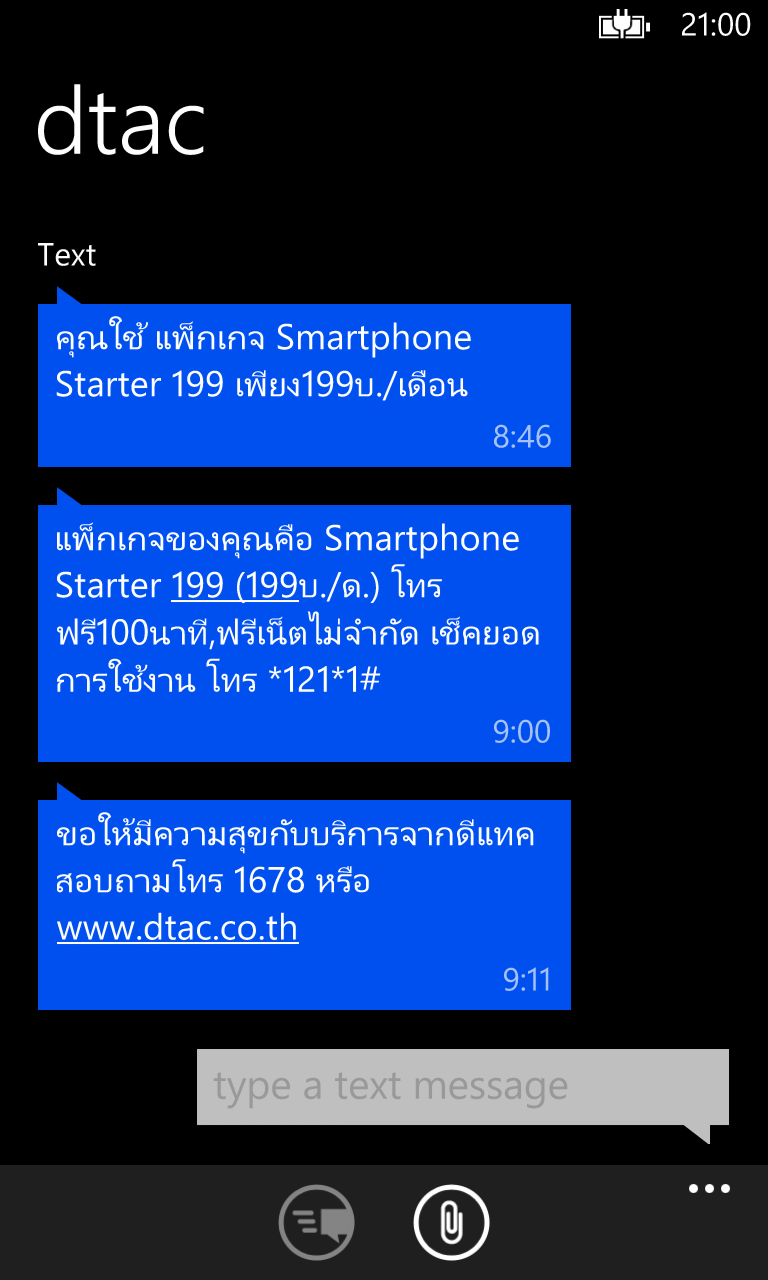Attach a file with the paperclip icon

pyautogui.click(x=451, y=1221)
